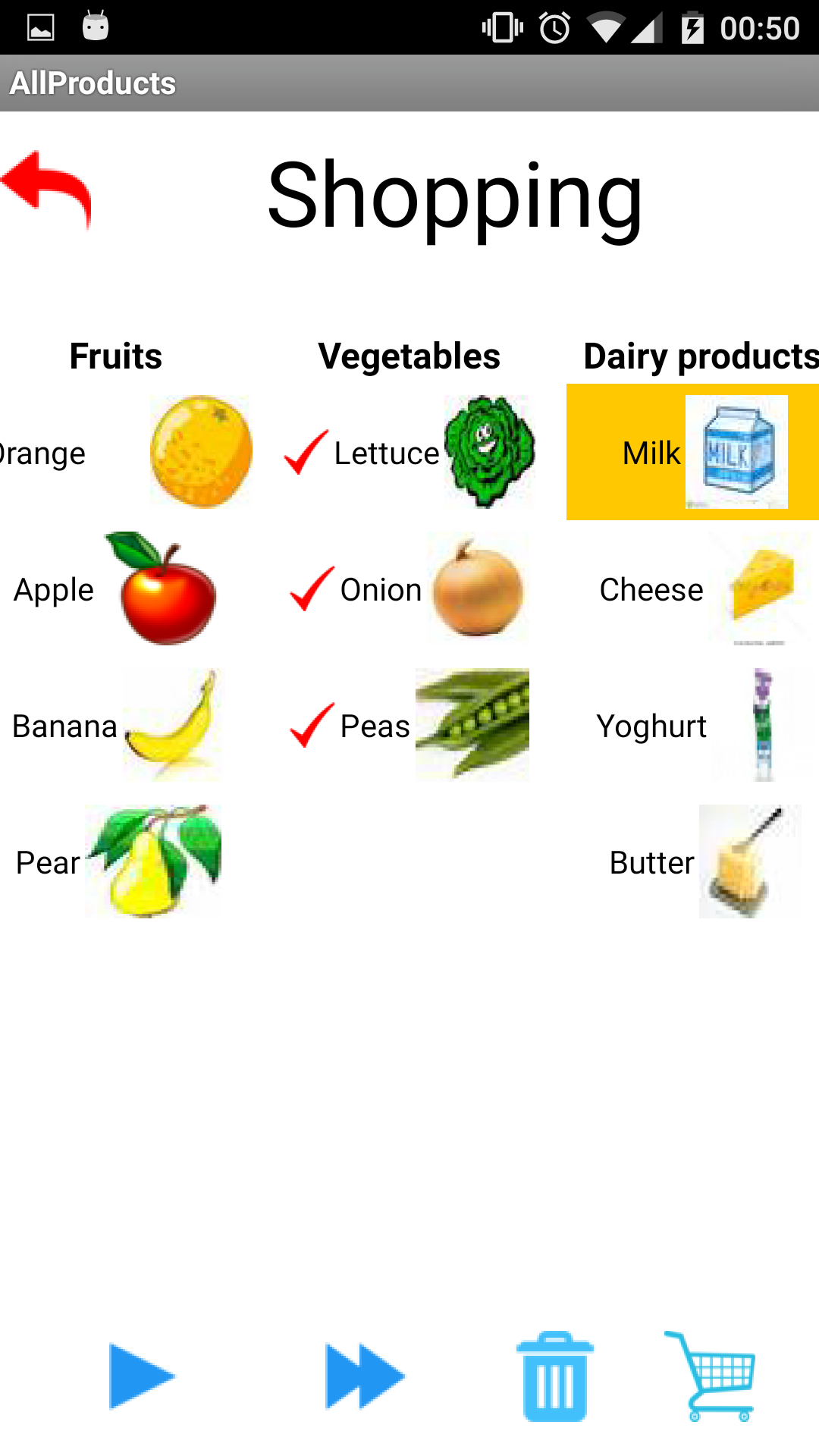Select the Apple item

[114, 589]
